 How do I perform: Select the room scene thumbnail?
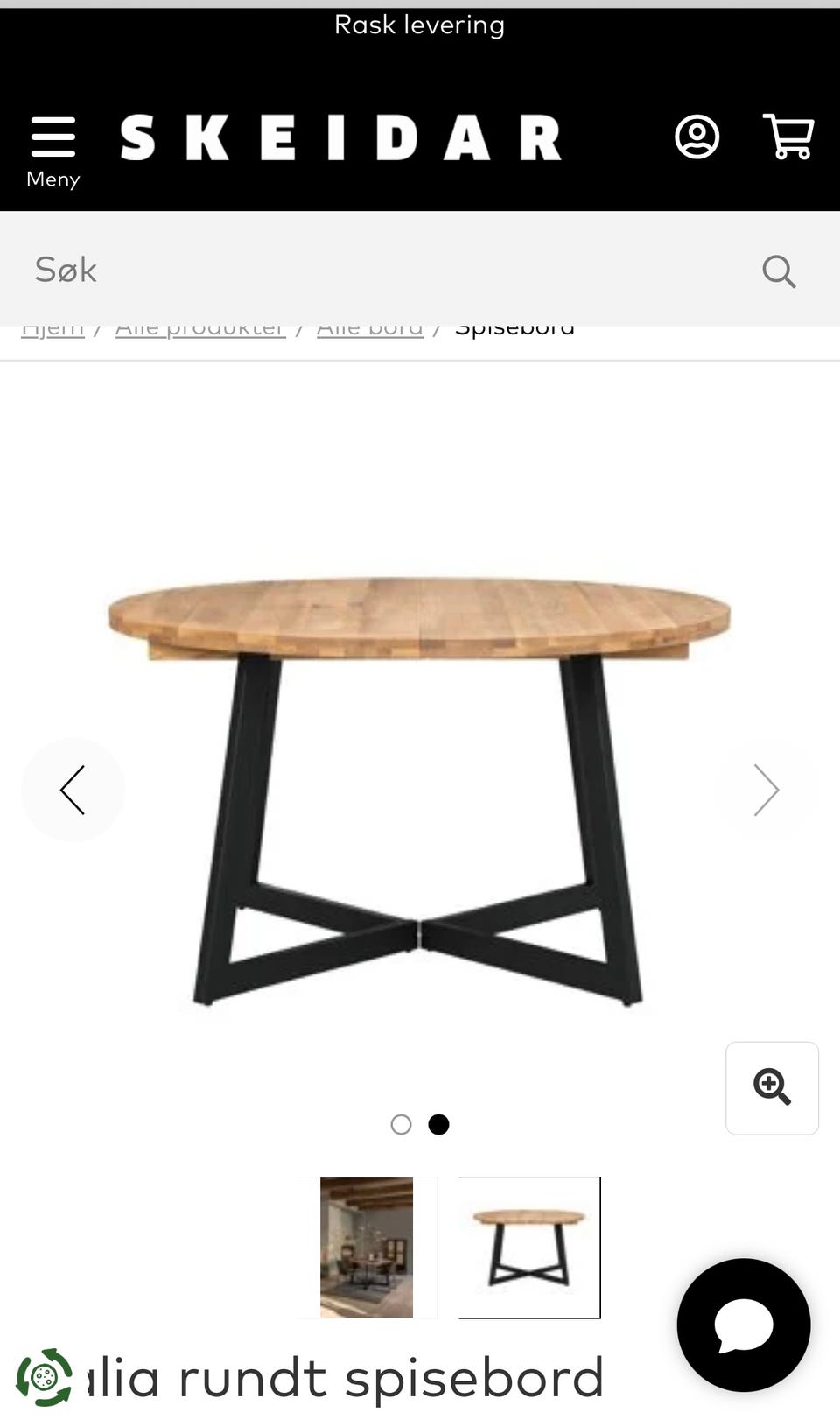367,1248
